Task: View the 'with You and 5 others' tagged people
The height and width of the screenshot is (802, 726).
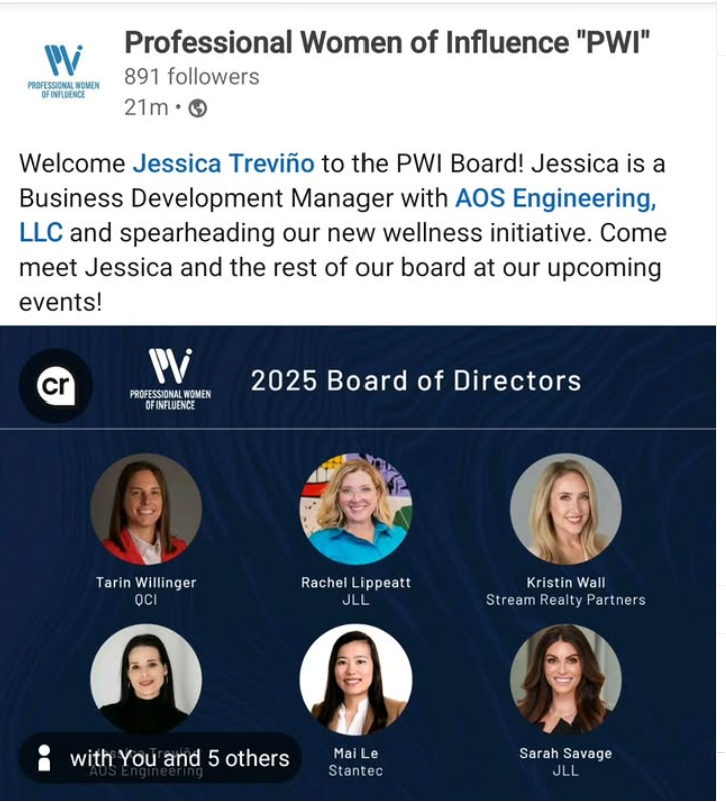Action: point(160,758)
